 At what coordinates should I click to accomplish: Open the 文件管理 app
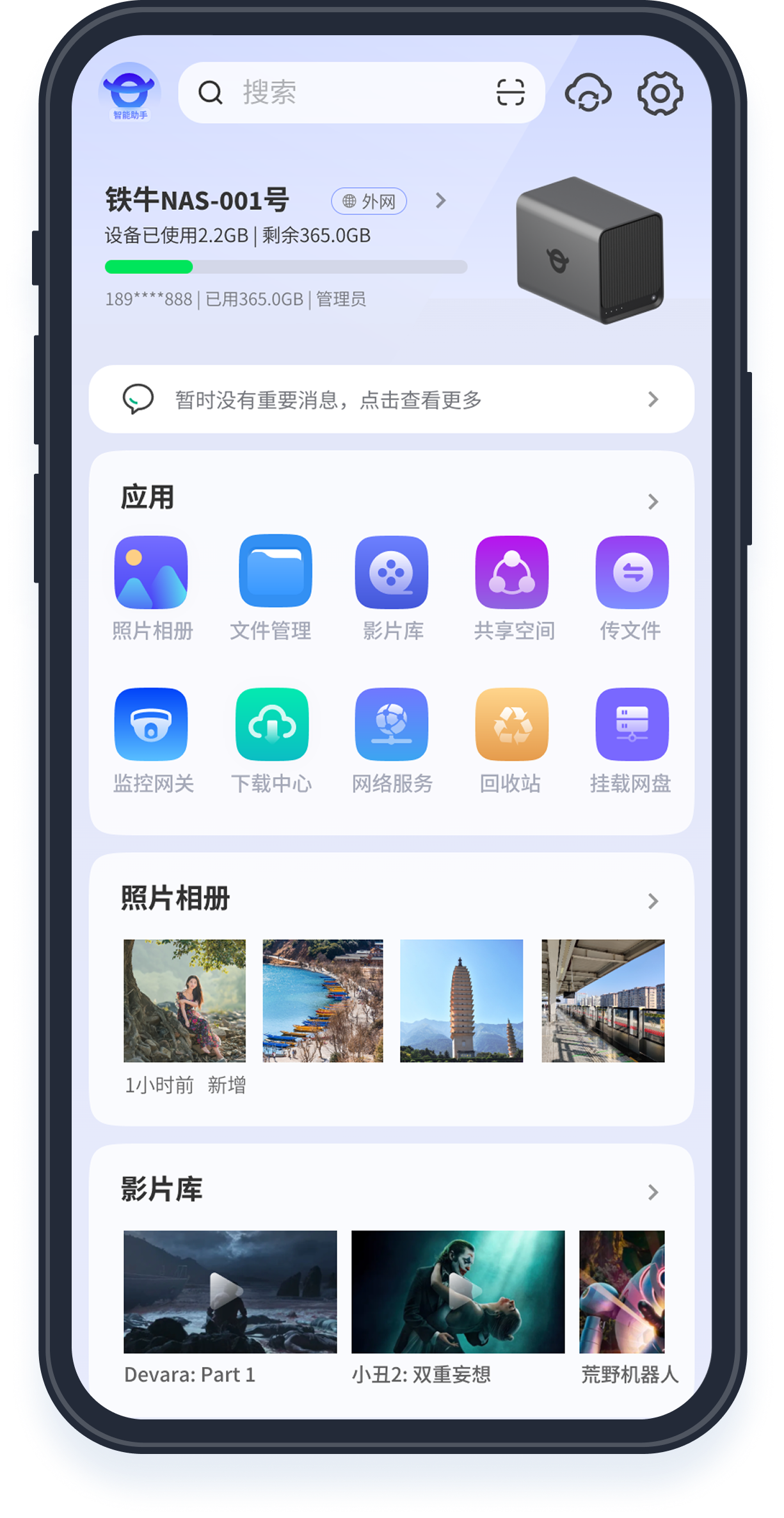tap(275, 572)
